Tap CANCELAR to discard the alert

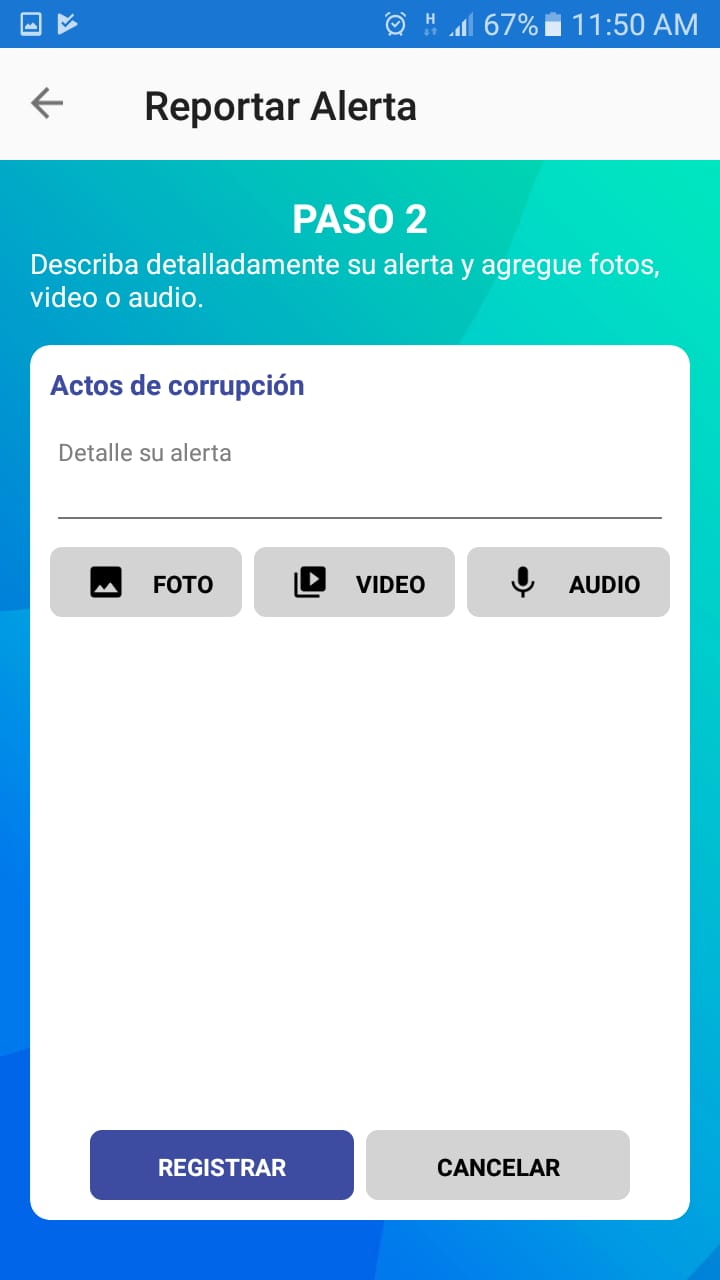pos(498,1165)
